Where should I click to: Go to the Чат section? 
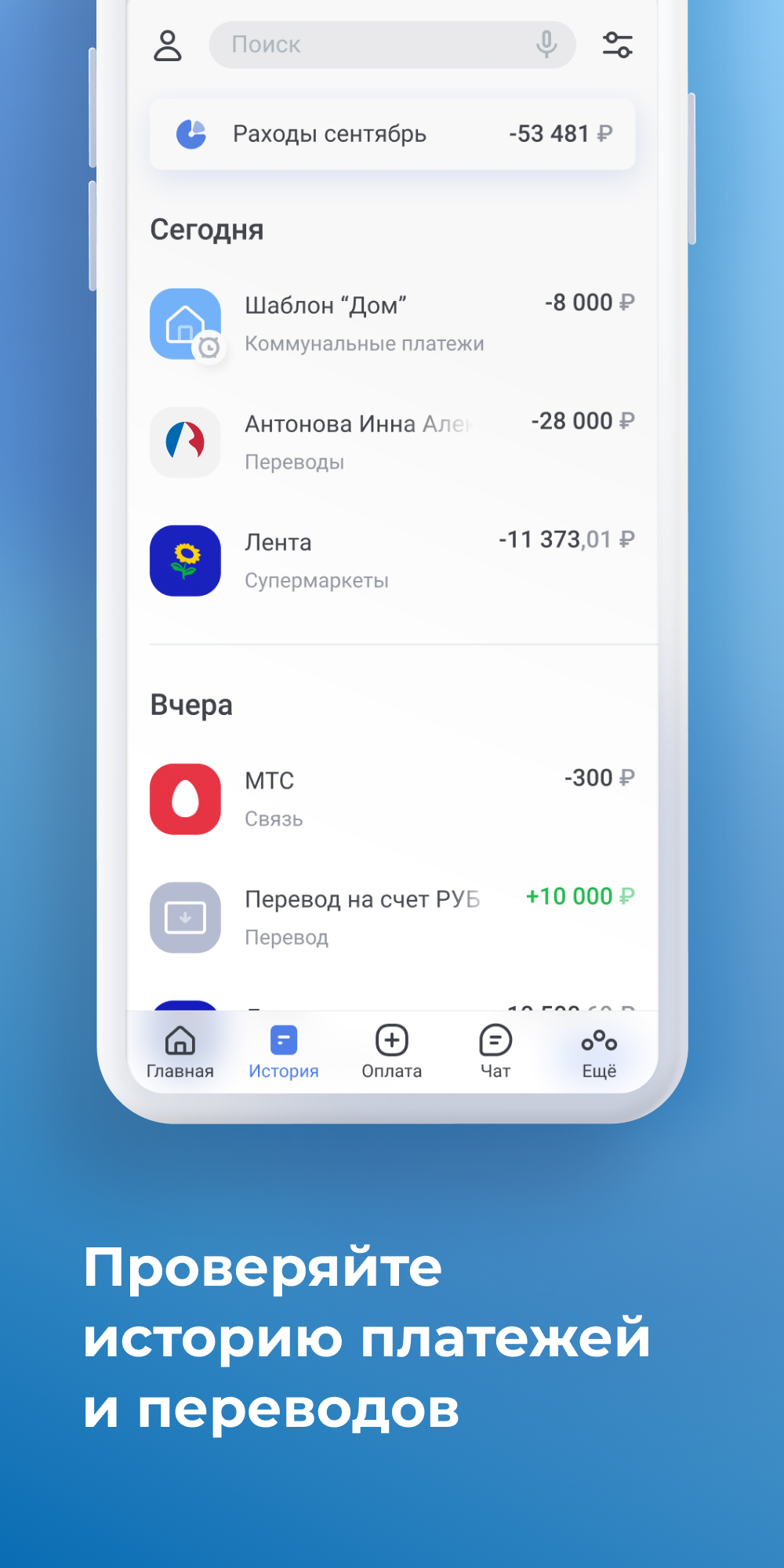pyautogui.click(x=495, y=1051)
